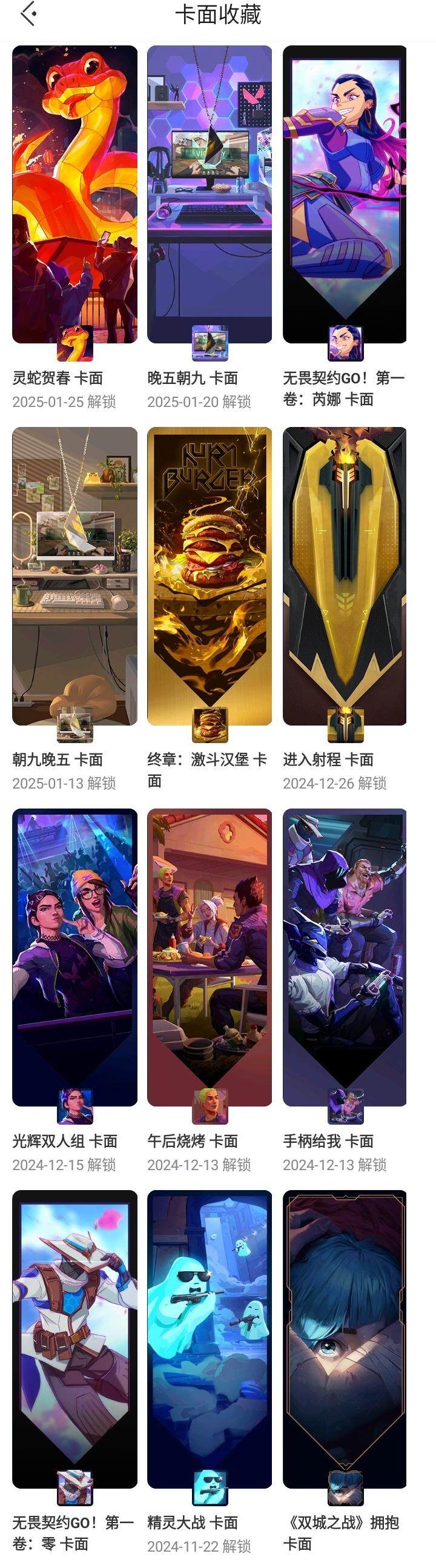This screenshot has width=436, height=1568.
Task: Open the 朝九晚五 card
Action: coord(74,576)
